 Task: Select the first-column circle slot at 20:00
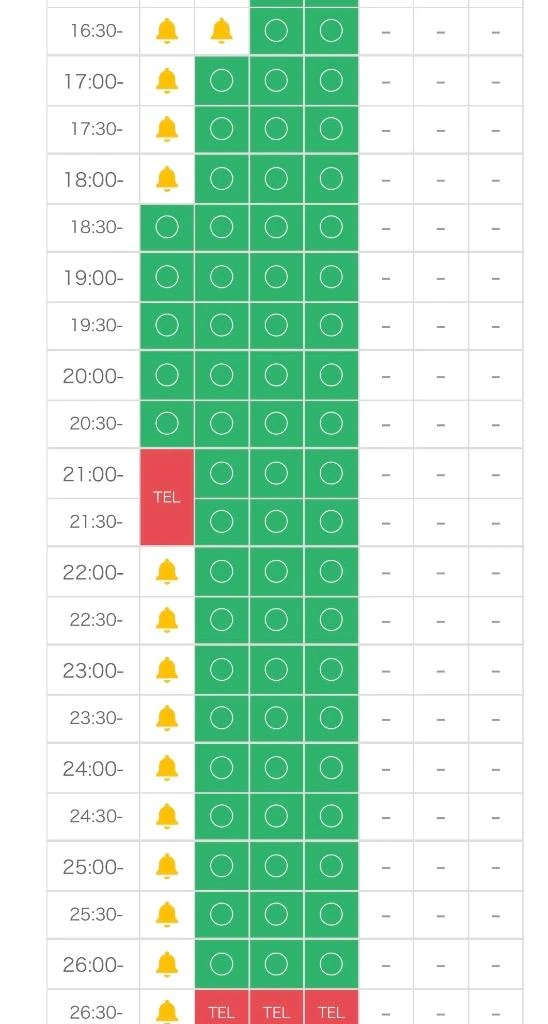pos(167,375)
